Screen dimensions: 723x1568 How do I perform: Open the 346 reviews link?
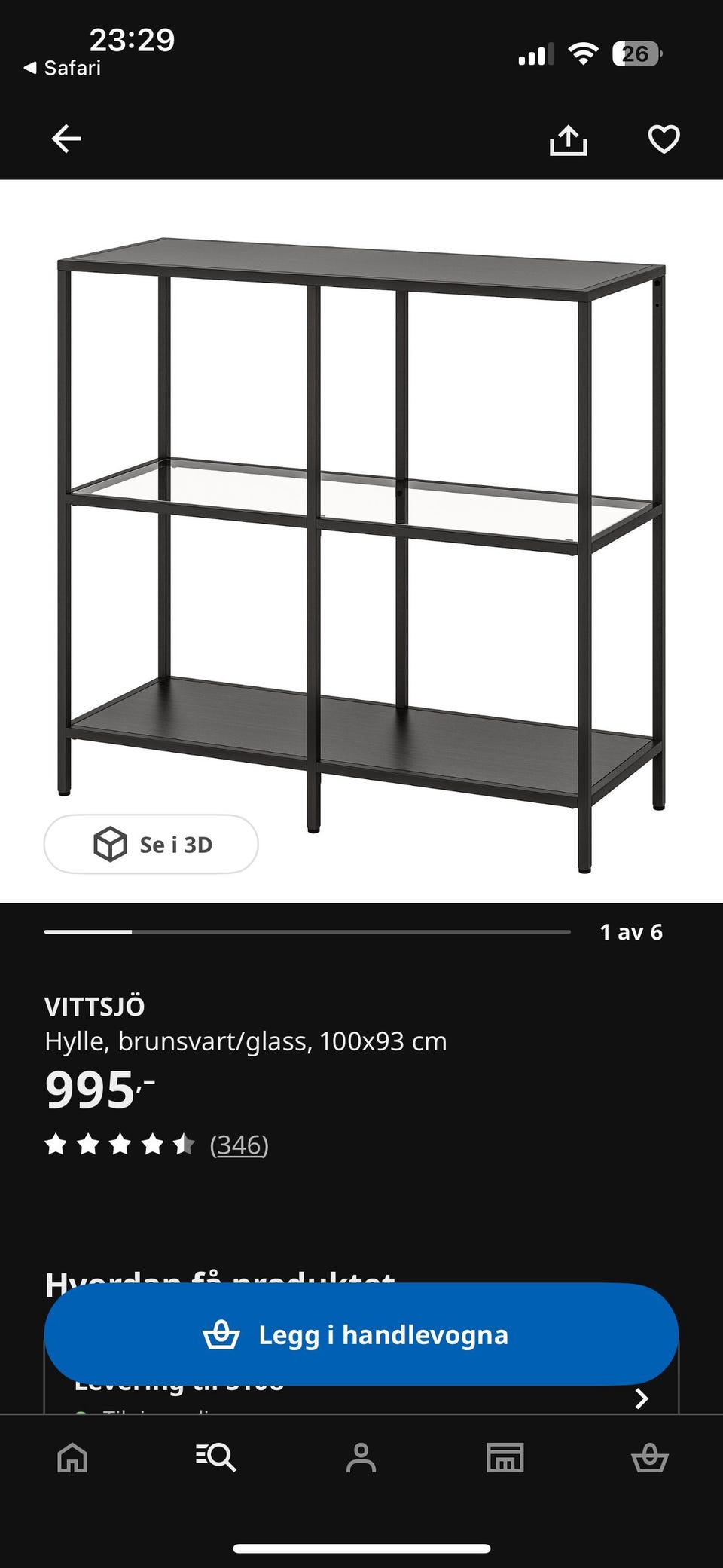[239, 1145]
